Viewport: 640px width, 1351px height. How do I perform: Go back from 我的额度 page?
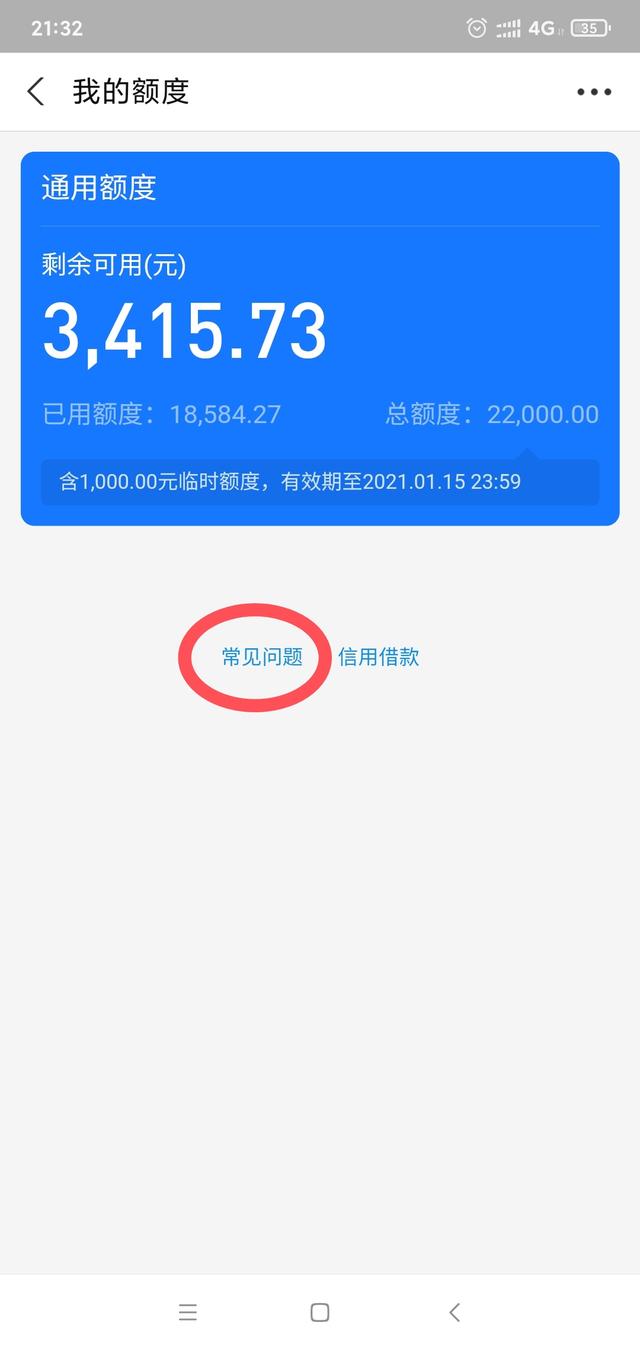(36, 92)
